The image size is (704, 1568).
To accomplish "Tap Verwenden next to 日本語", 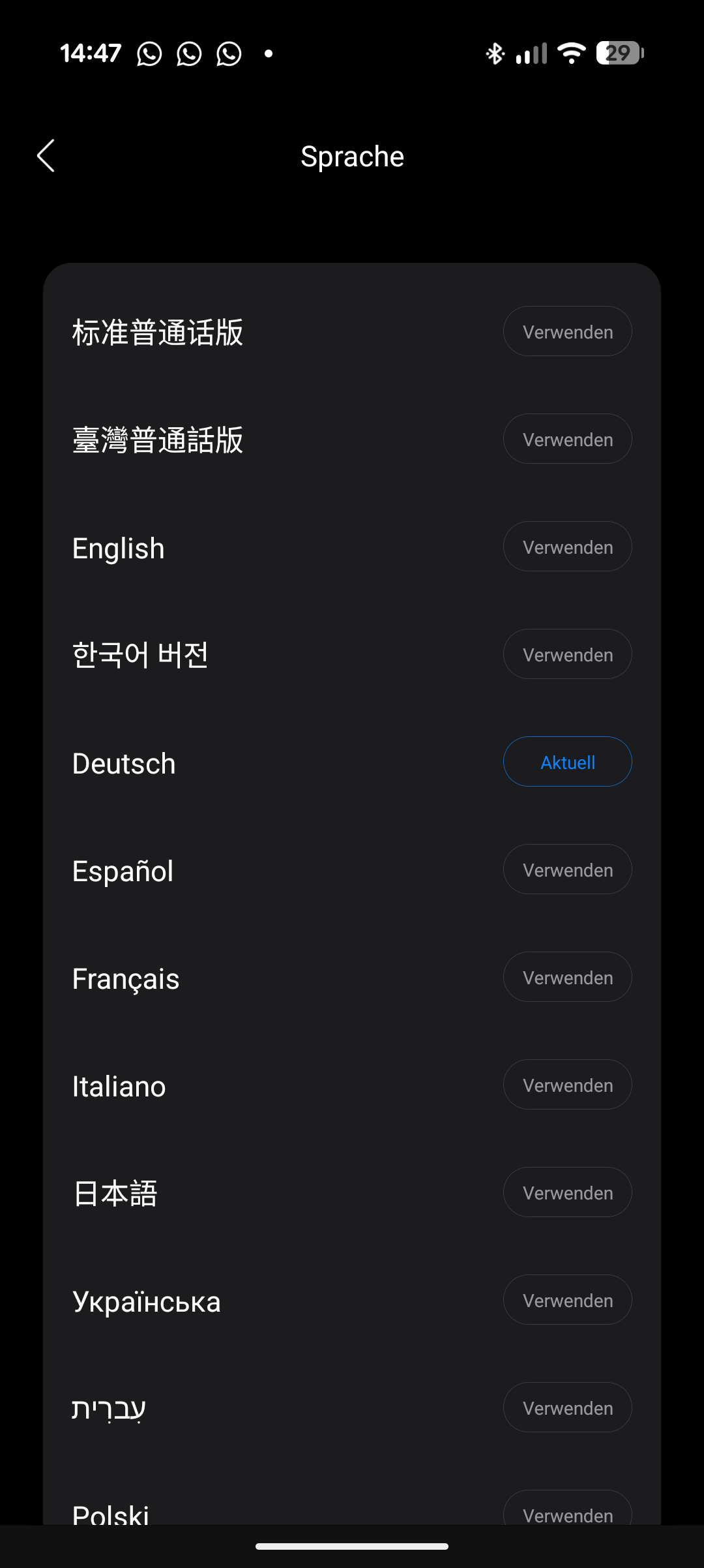I will click(x=567, y=1192).
